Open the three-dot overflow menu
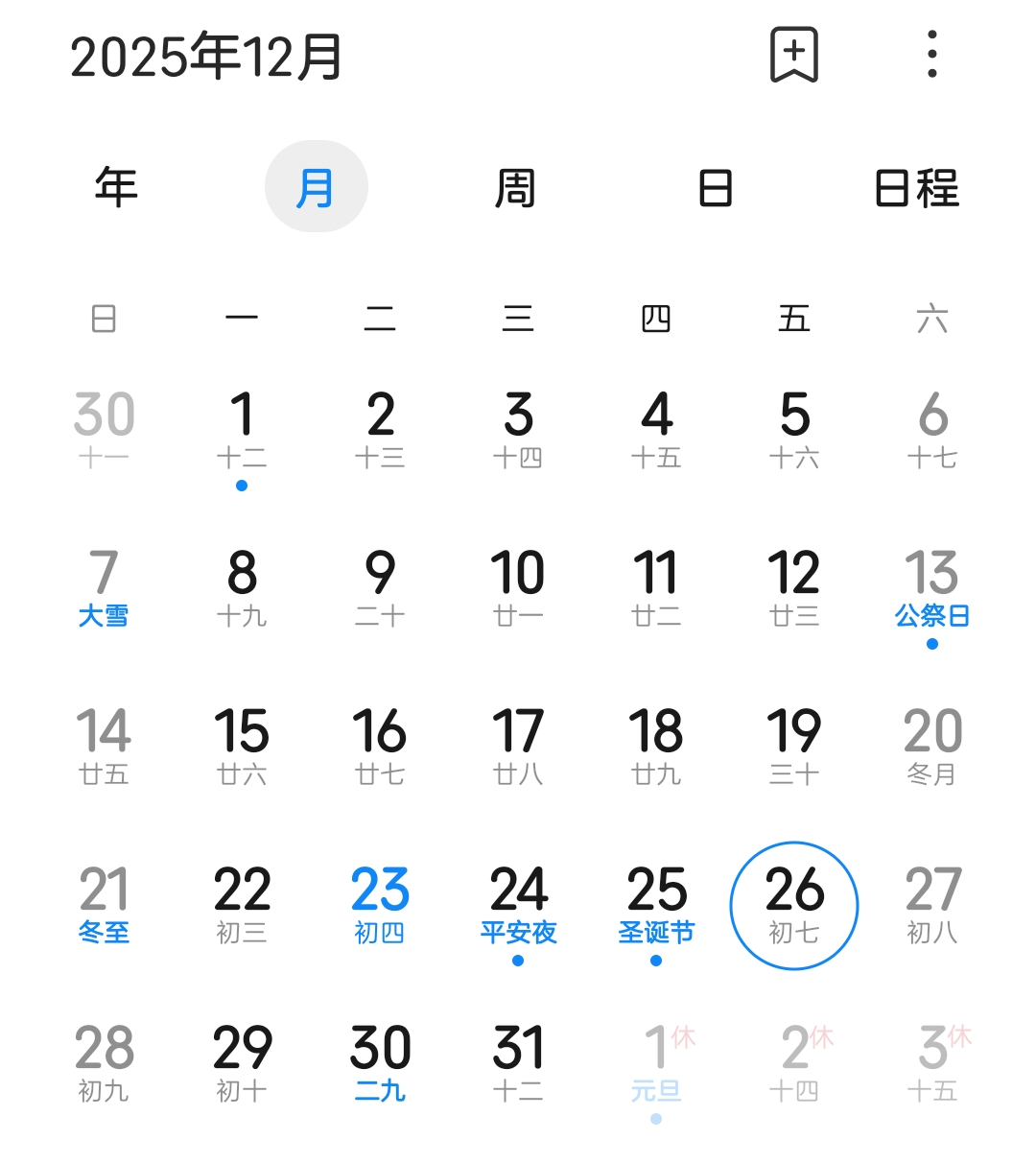 [931, 55]
